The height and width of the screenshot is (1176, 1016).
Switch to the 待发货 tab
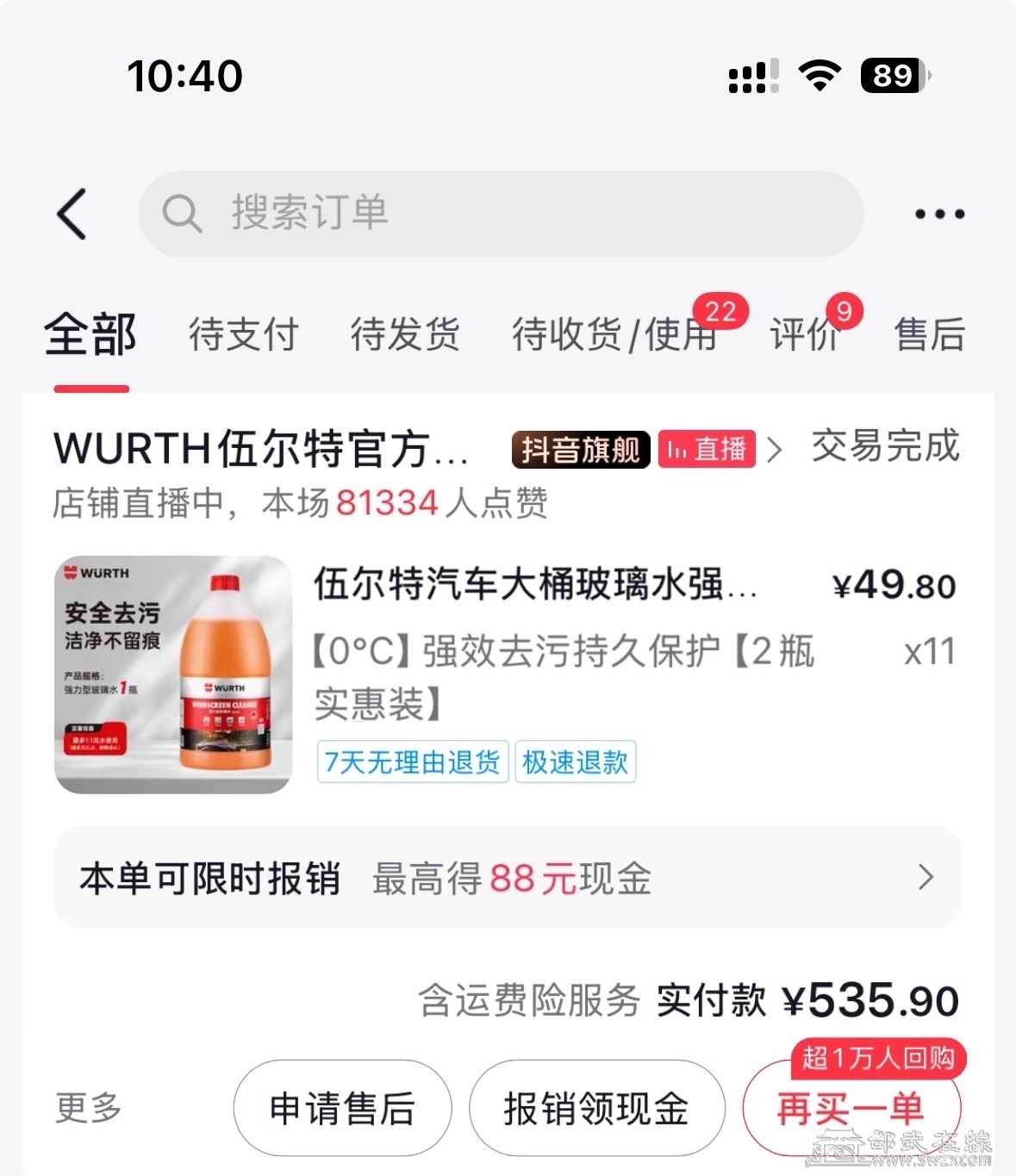[x=405, y=334]
